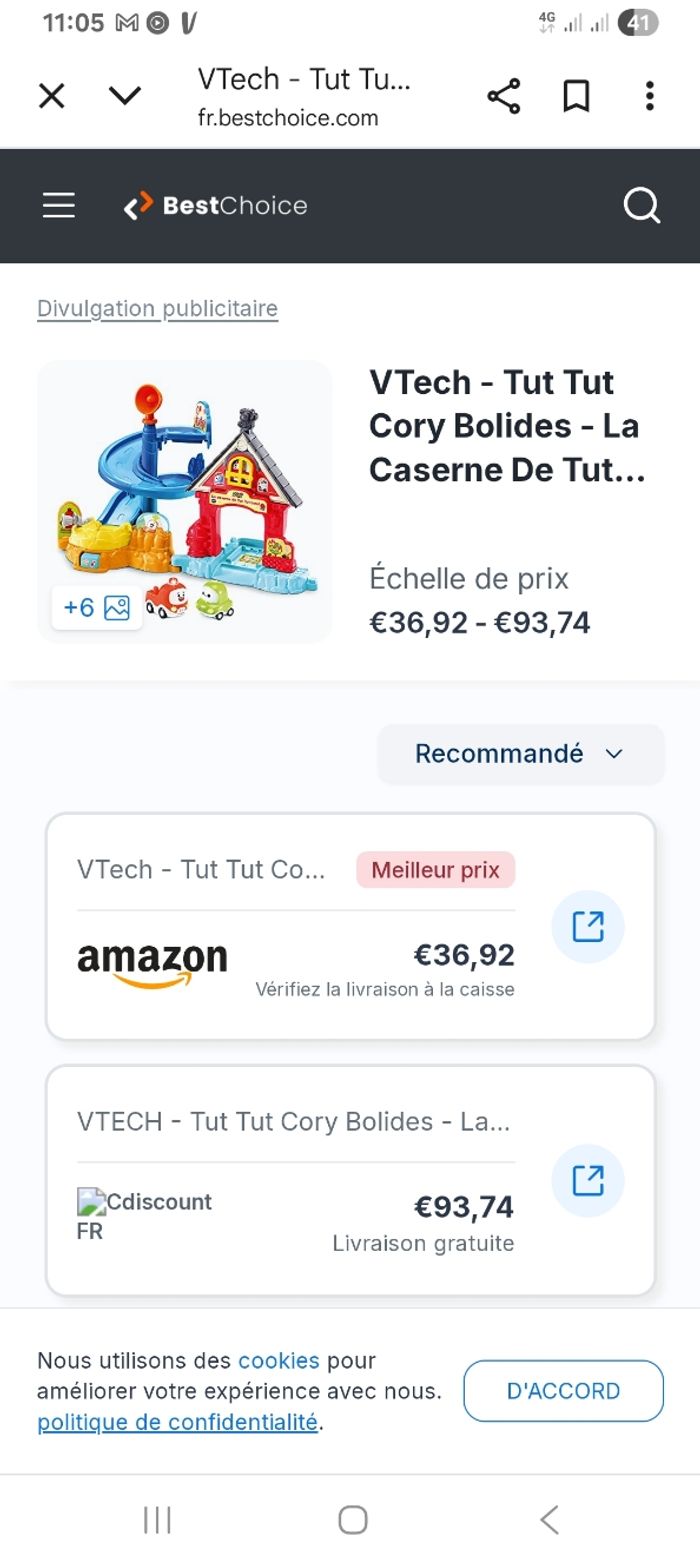This screenshot has width=700, height=1560.
Task: Open the Cdiscount offer at €93,74
Action: click(x=588, y=1180)
